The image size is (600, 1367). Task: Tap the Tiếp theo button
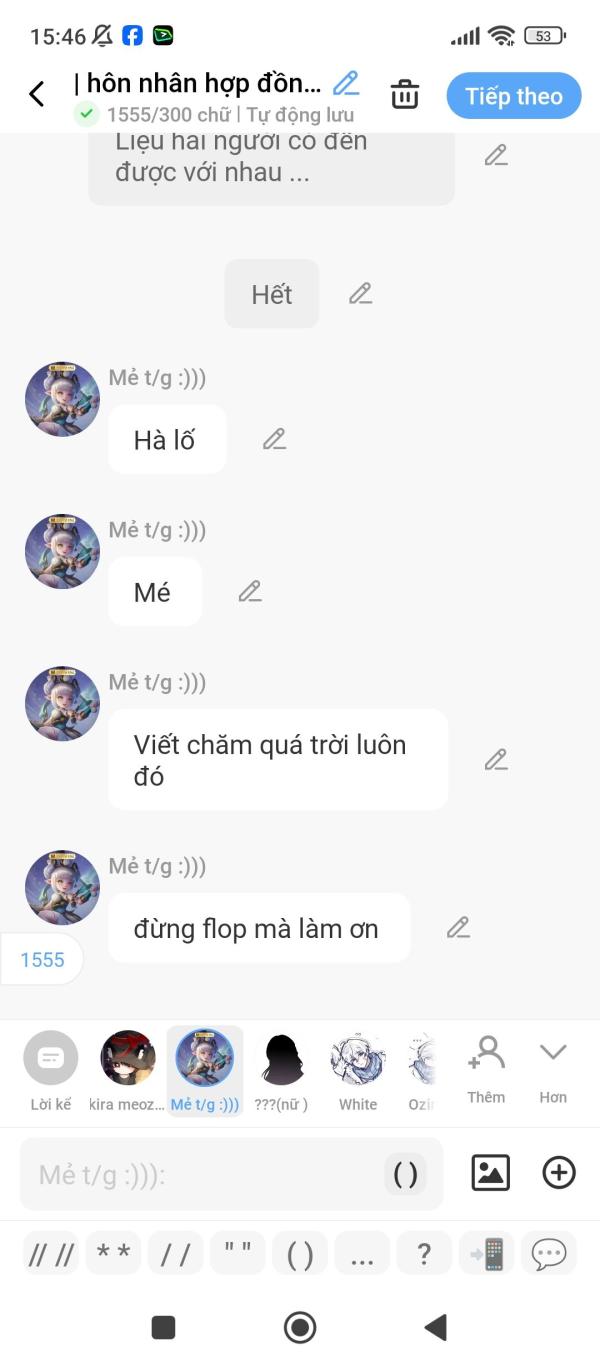(x=514, y=96)
